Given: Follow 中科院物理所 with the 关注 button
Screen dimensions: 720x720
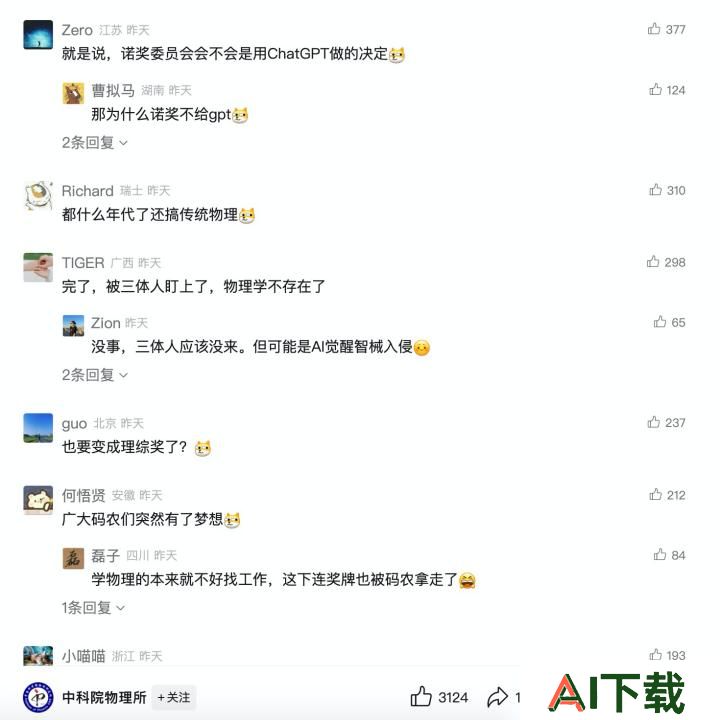Looking at the screenshot, I should (x=173, y=696).
